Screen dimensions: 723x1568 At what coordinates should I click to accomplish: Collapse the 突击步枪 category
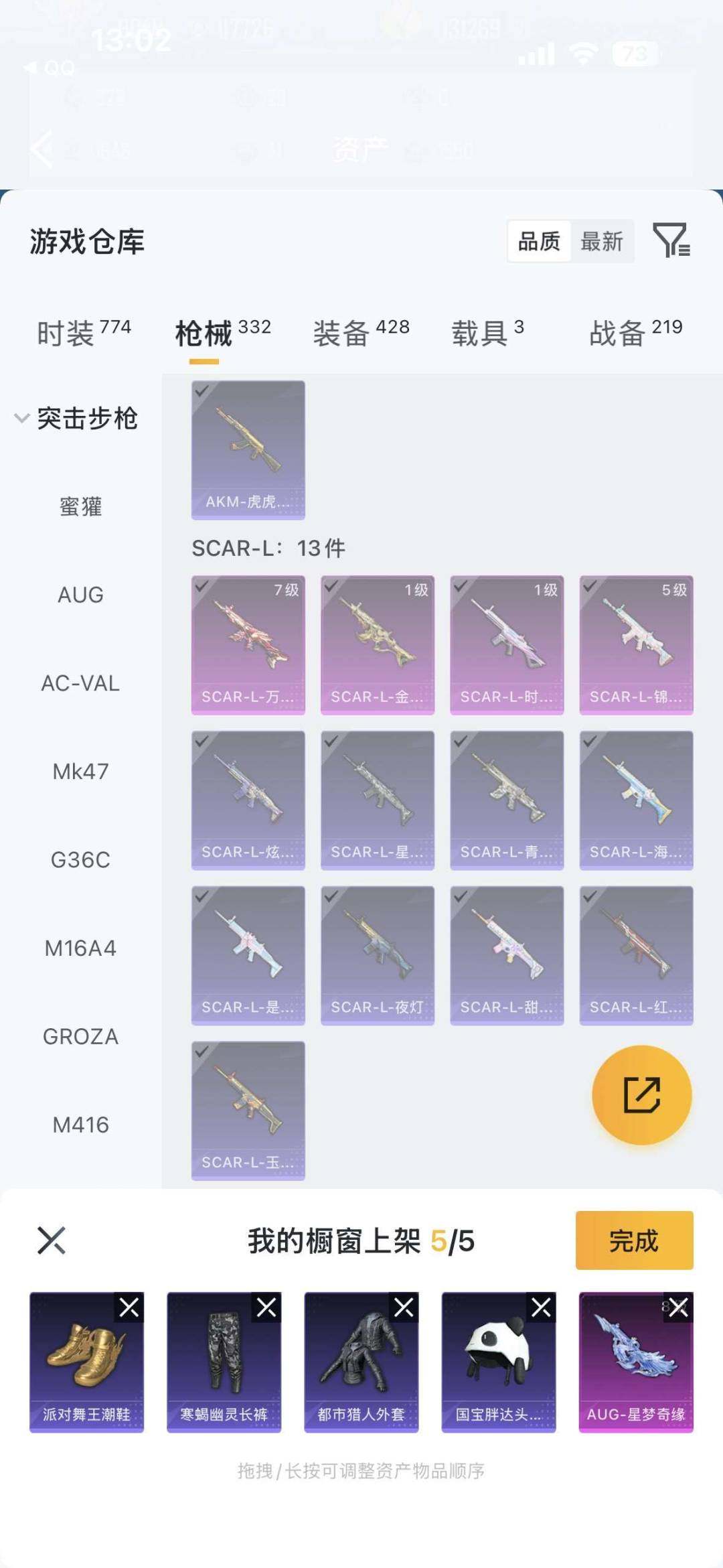click(77, 419)
